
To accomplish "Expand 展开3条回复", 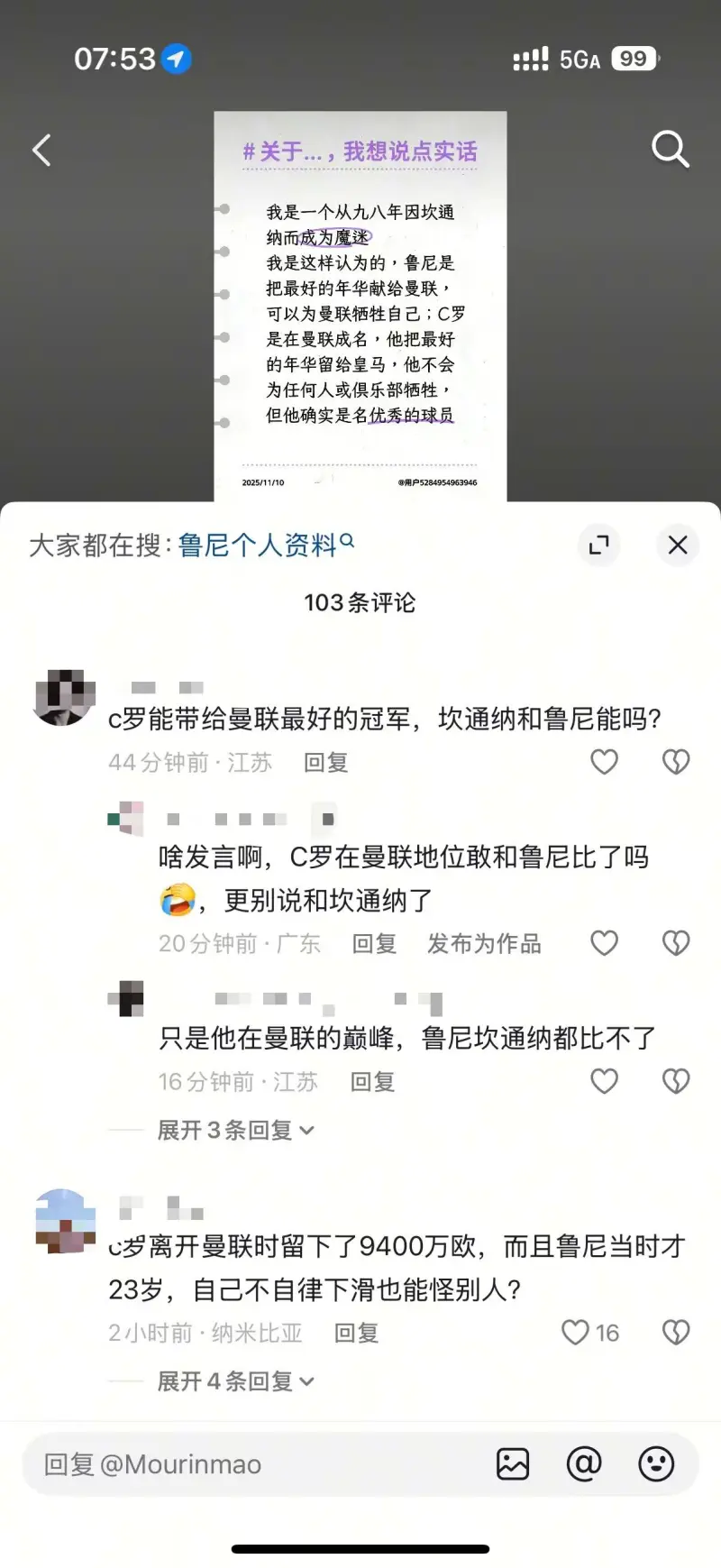I will coord(235,1130).
